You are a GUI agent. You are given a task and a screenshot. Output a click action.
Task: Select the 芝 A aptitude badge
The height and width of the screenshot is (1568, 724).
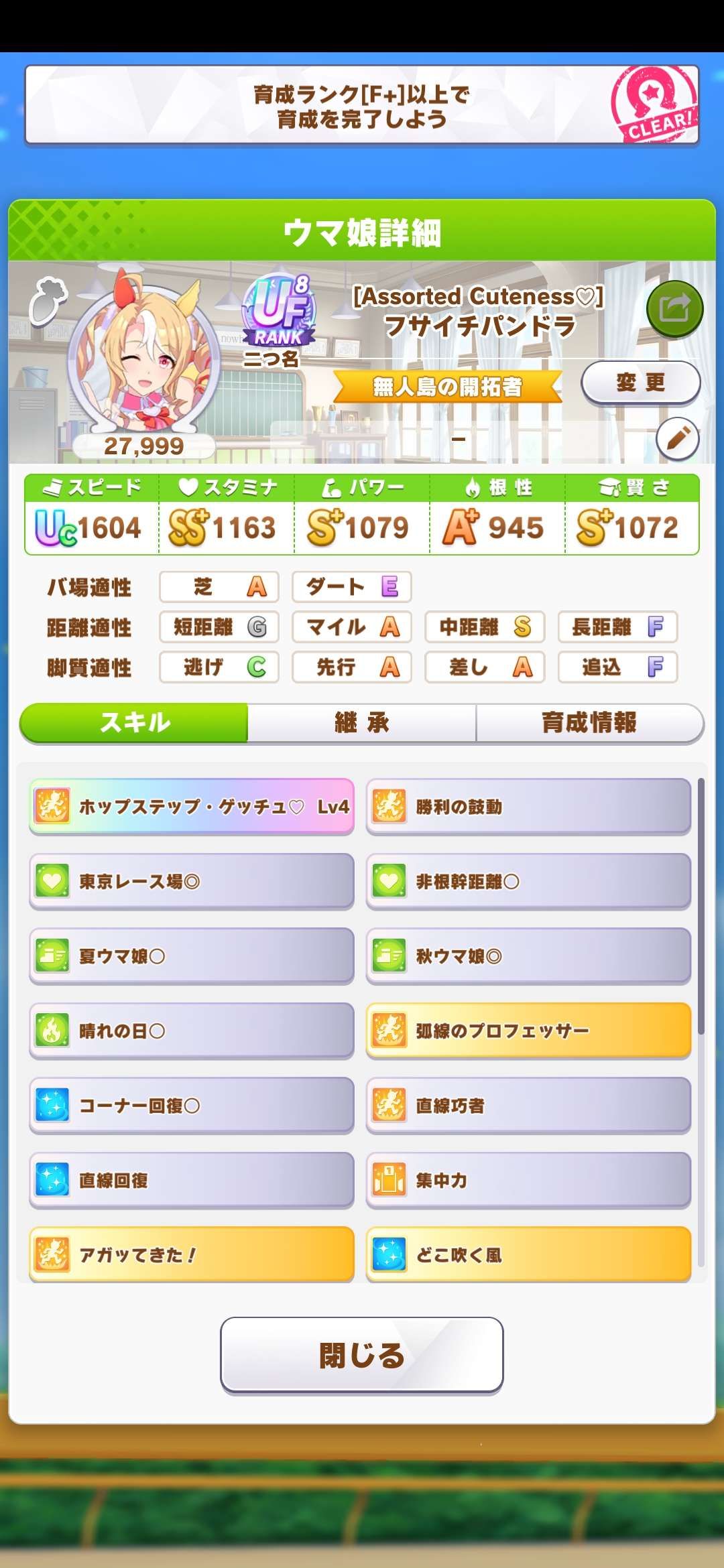[219, 587]
